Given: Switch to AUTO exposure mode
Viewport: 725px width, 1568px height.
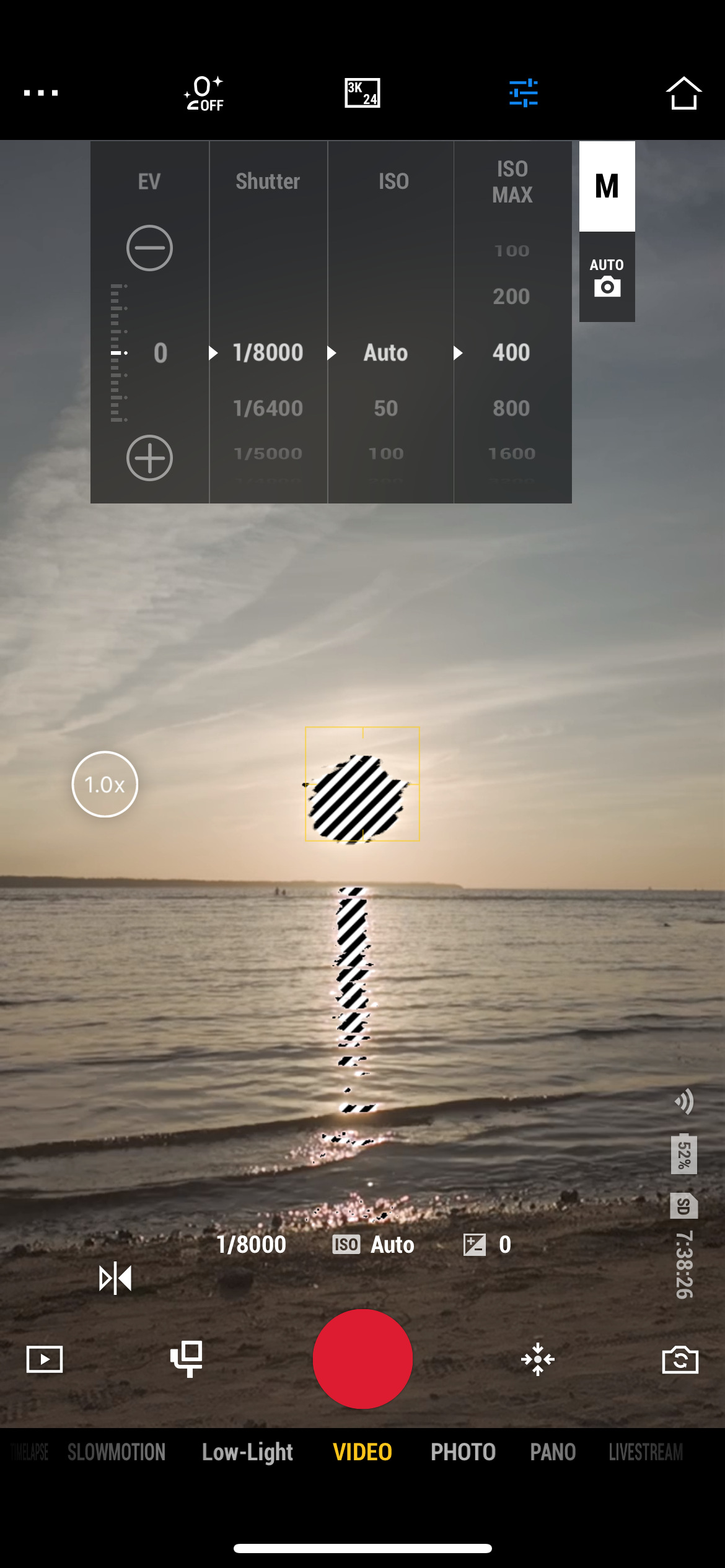Looking at the screenshot, I should coord(607,277).
